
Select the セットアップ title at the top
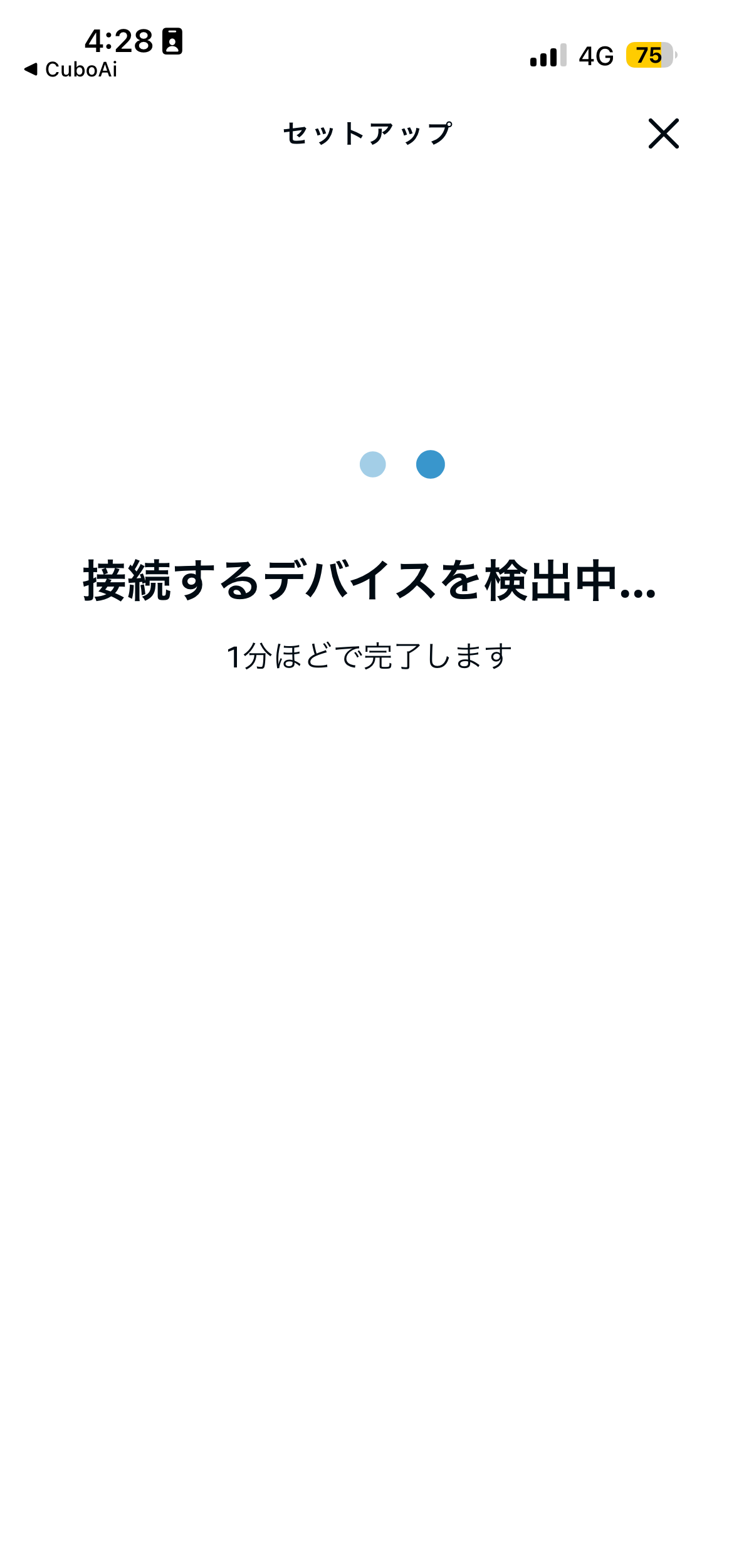pyautogui.click(x=369, y=132)
